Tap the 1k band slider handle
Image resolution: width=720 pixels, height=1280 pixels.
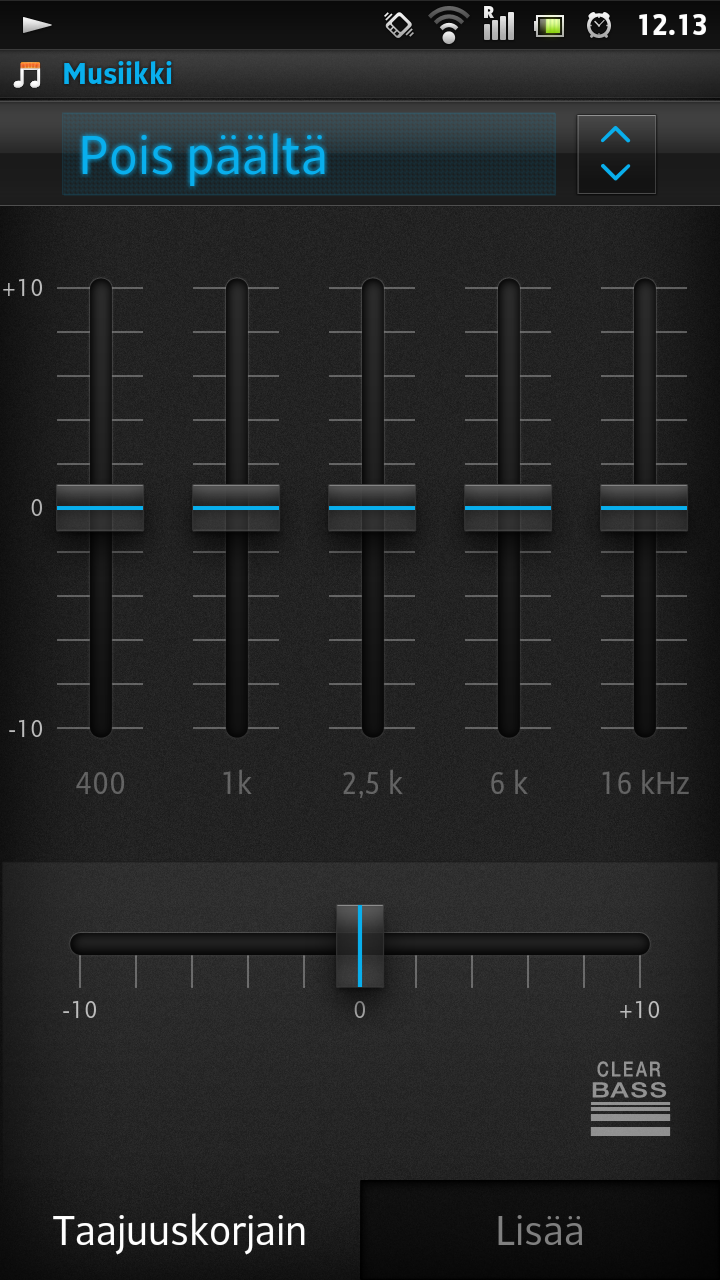(236, 508)
